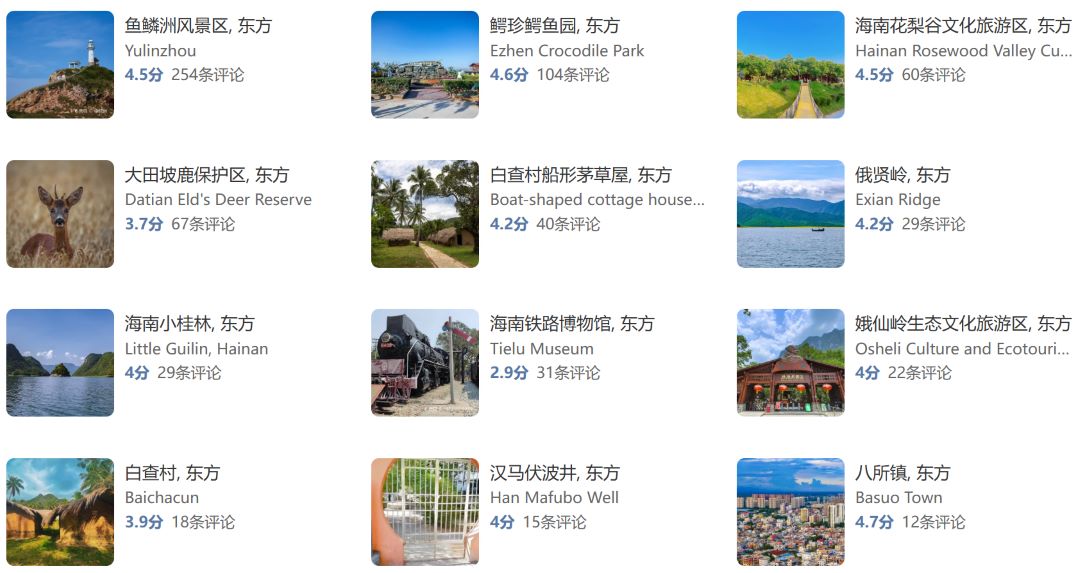Open the Yulinzhou scenic area card
Viewport: 1080px width, 573px height.
(x=197, y=26)
